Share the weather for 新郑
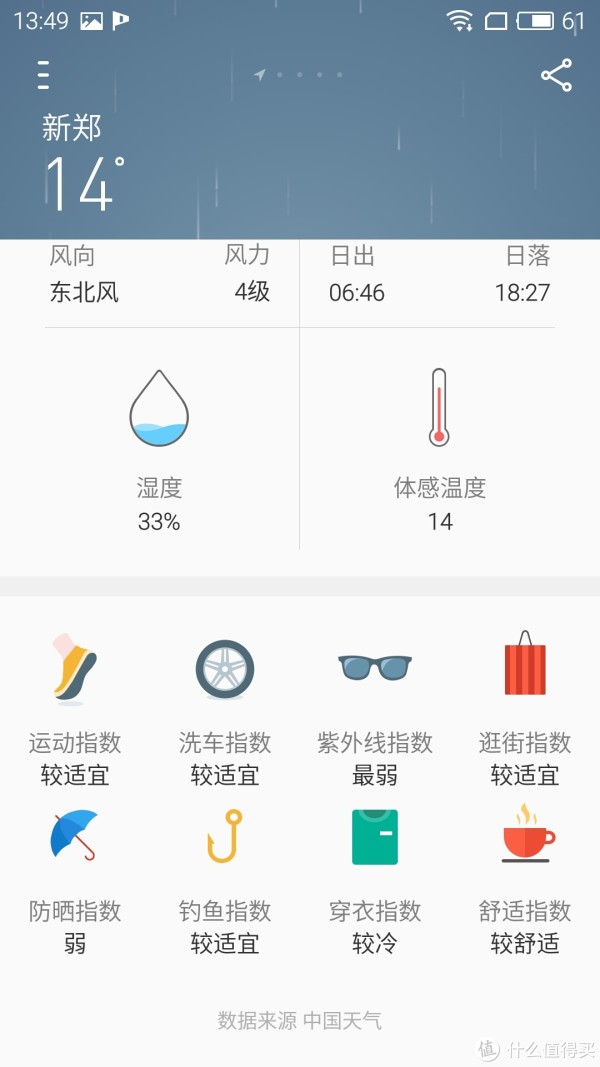 tap(556, 75)
